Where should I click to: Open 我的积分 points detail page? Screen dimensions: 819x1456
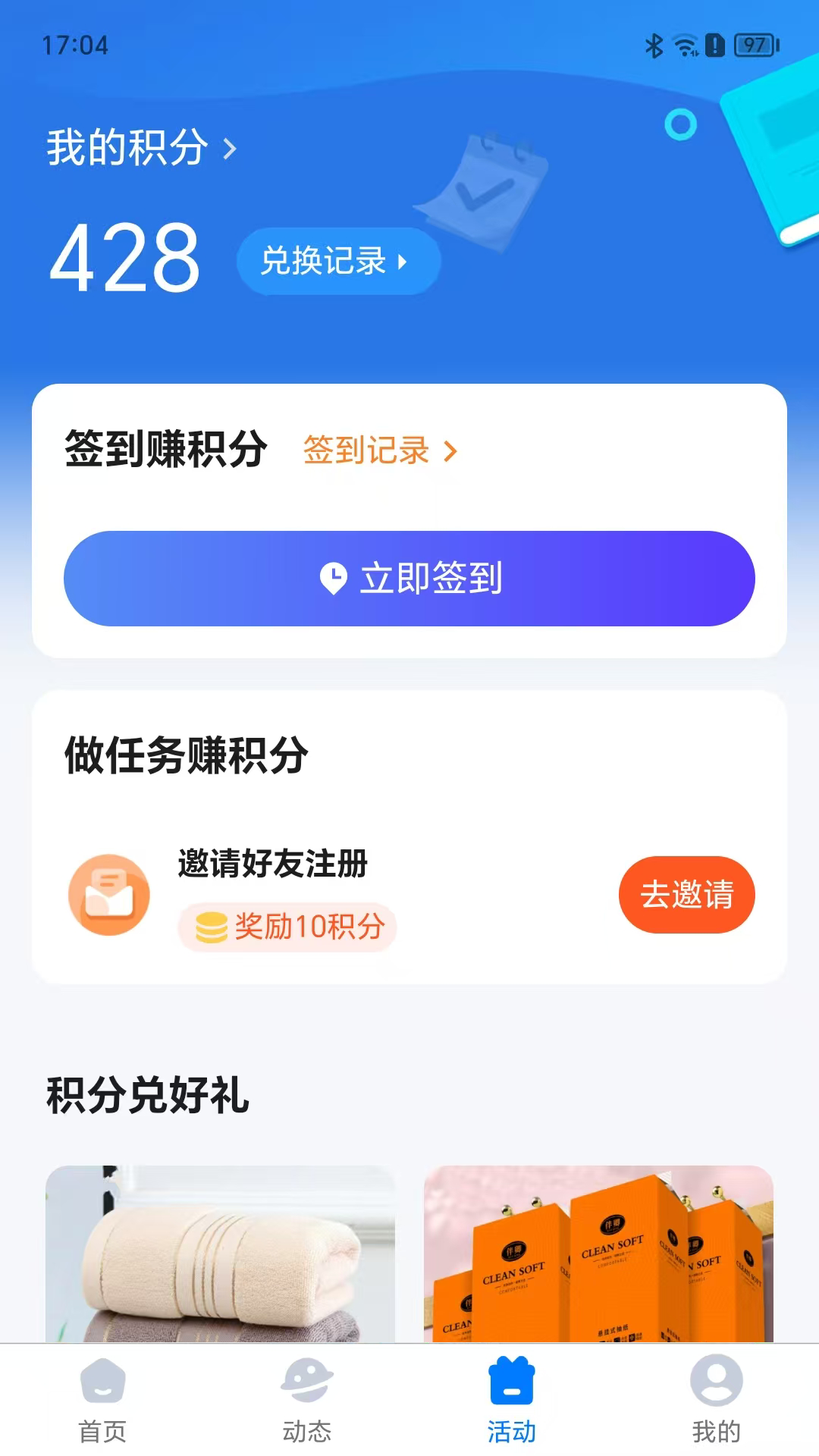pos(124,149)
